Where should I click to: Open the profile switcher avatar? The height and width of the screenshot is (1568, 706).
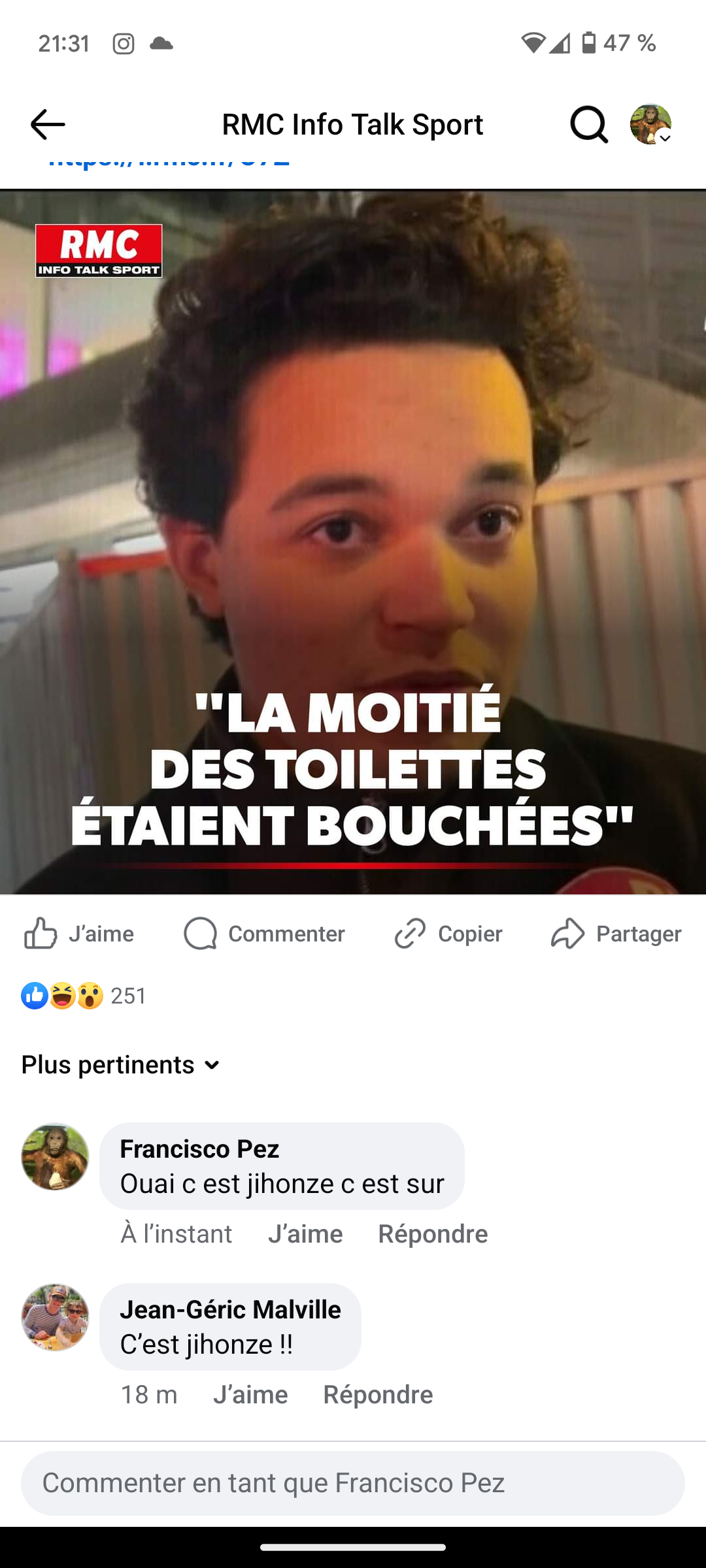pyautogui.click(x=650, y=124)
